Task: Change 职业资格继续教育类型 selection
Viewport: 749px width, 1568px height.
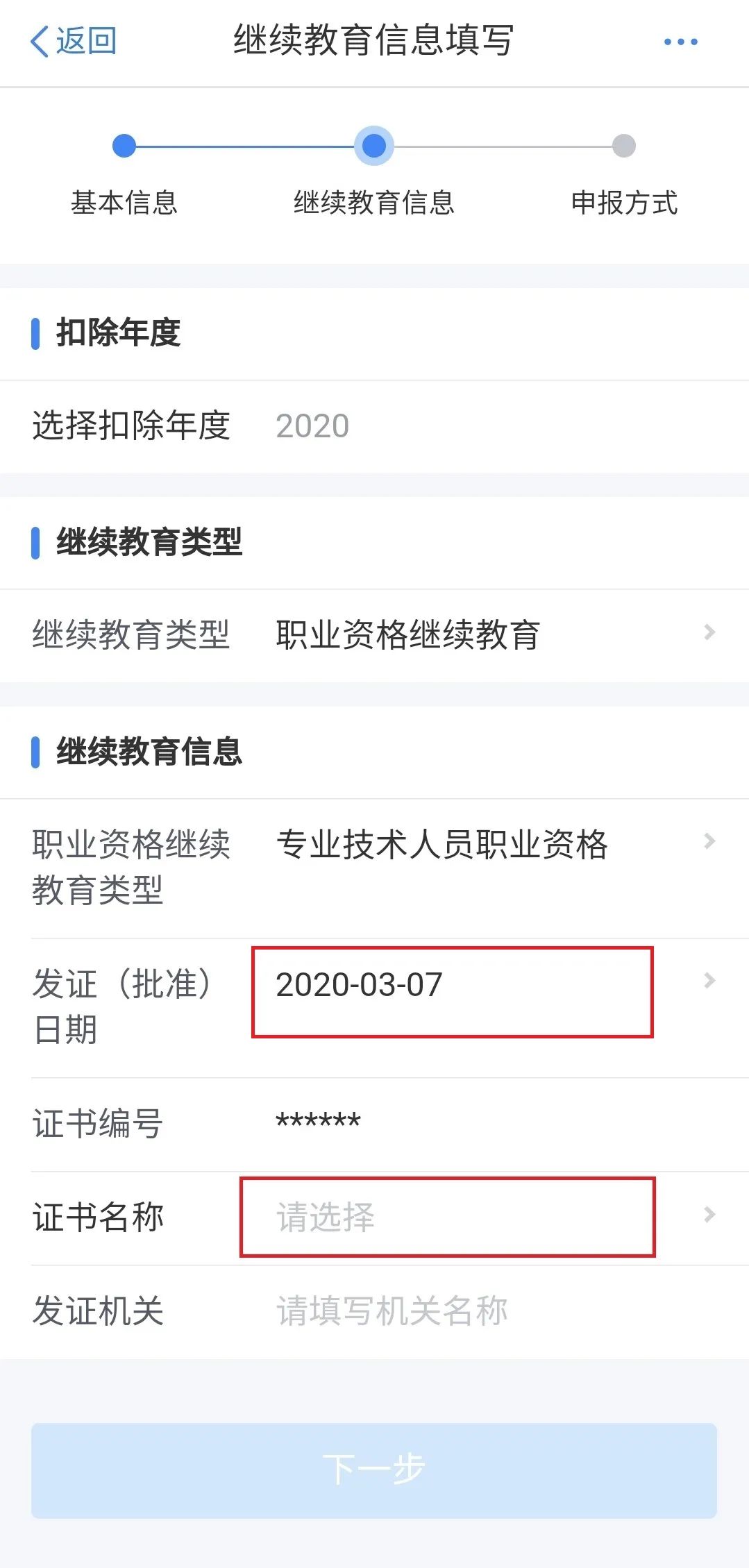Action: coord(375,868)
